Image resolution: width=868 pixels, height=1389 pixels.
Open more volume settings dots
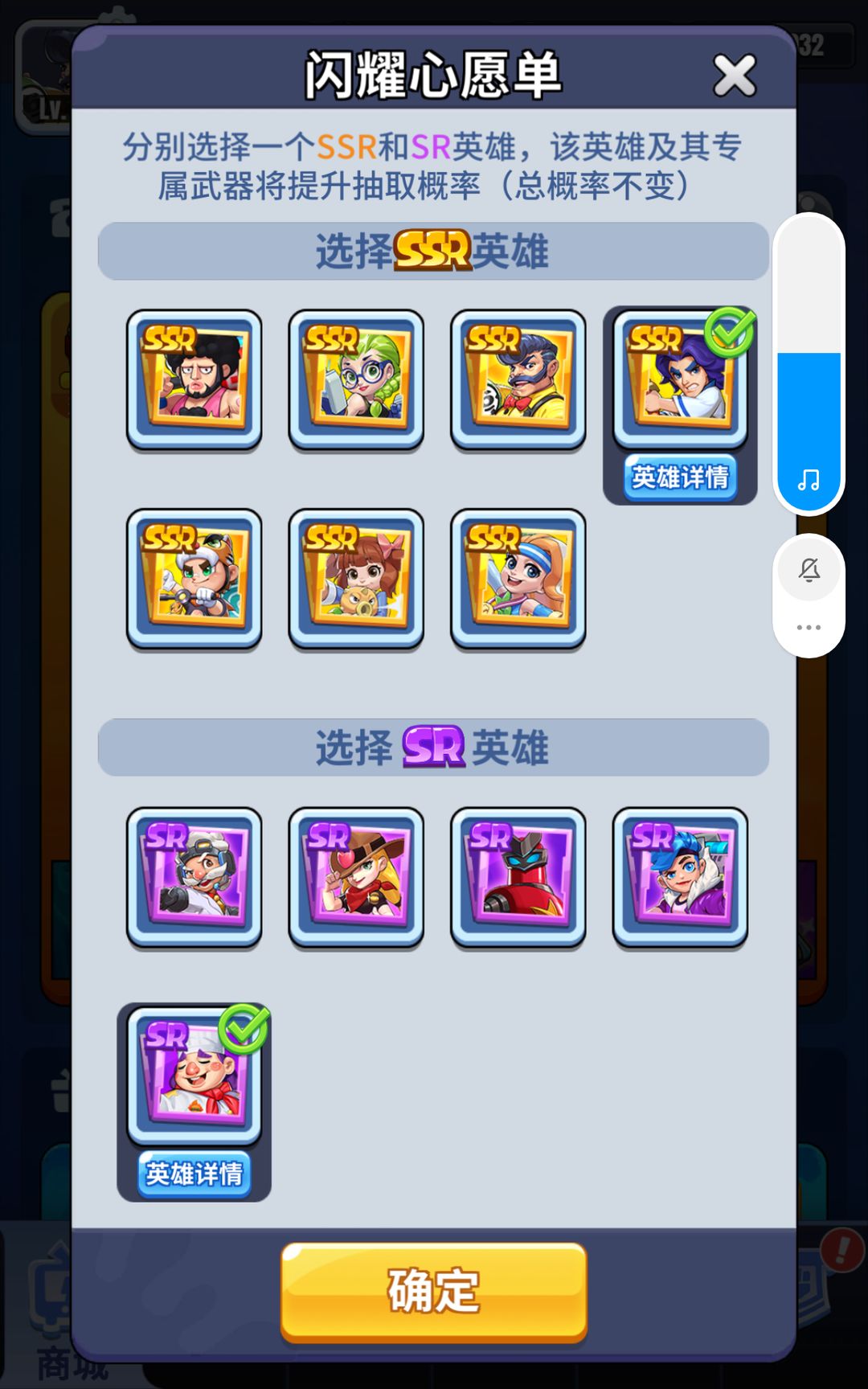809,627
